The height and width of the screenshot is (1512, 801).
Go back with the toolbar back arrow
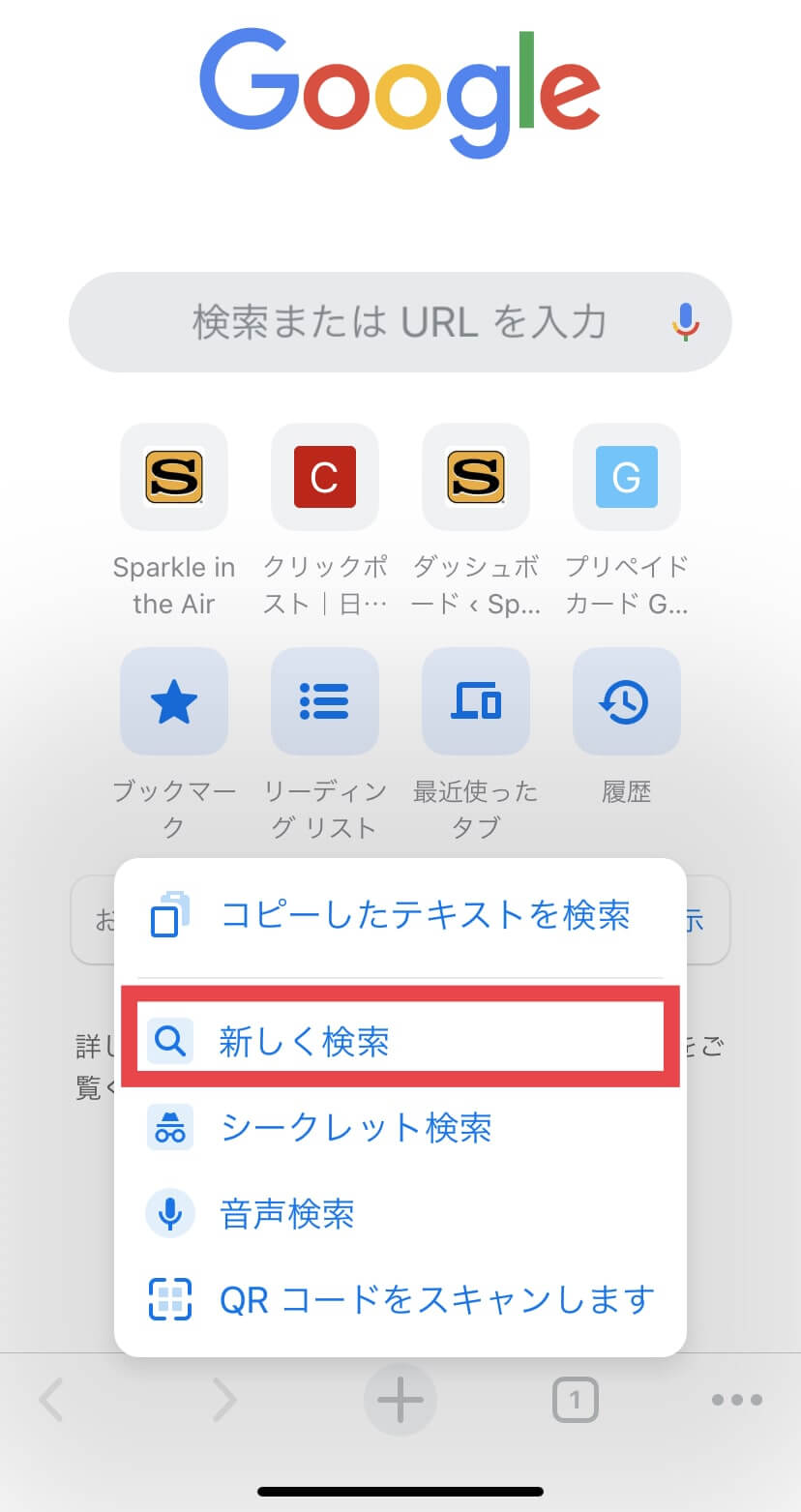point(52,1399)
